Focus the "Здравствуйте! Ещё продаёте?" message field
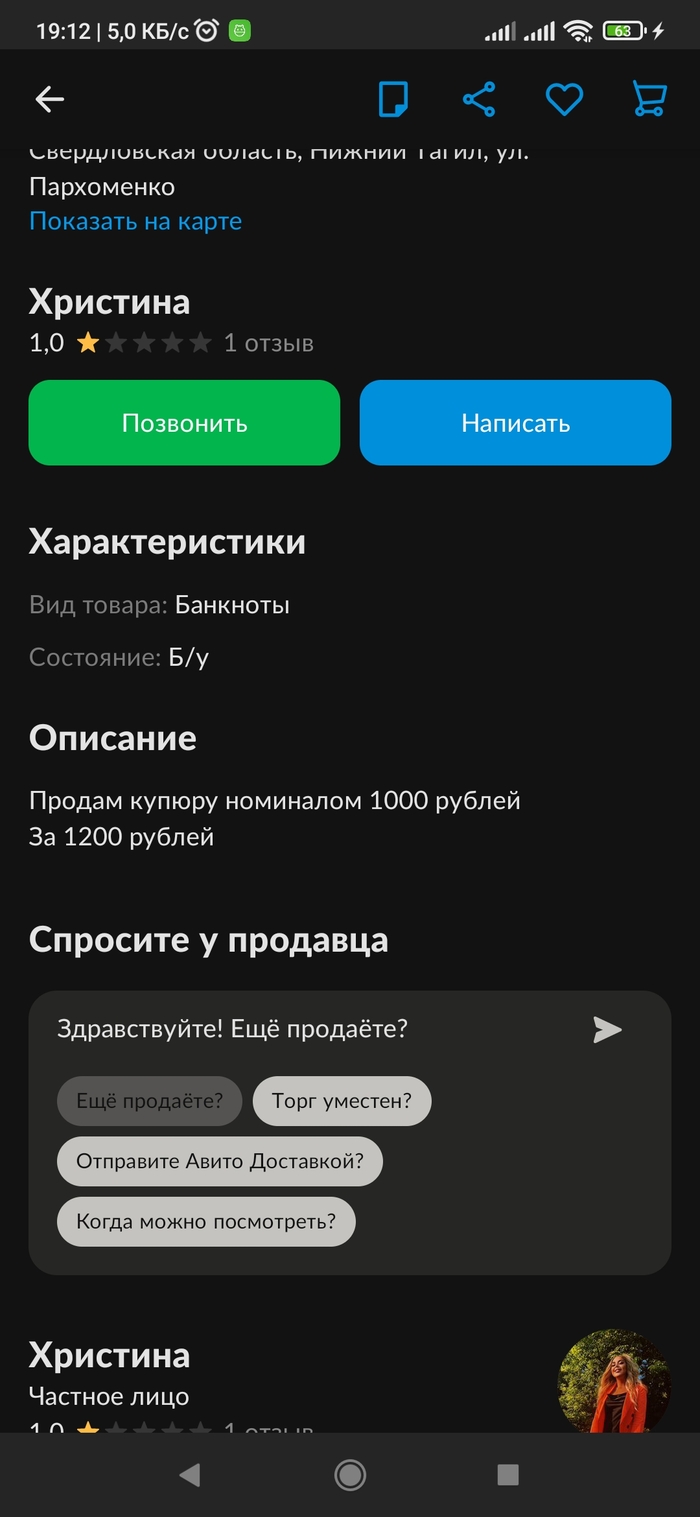 pos(300,1029)
